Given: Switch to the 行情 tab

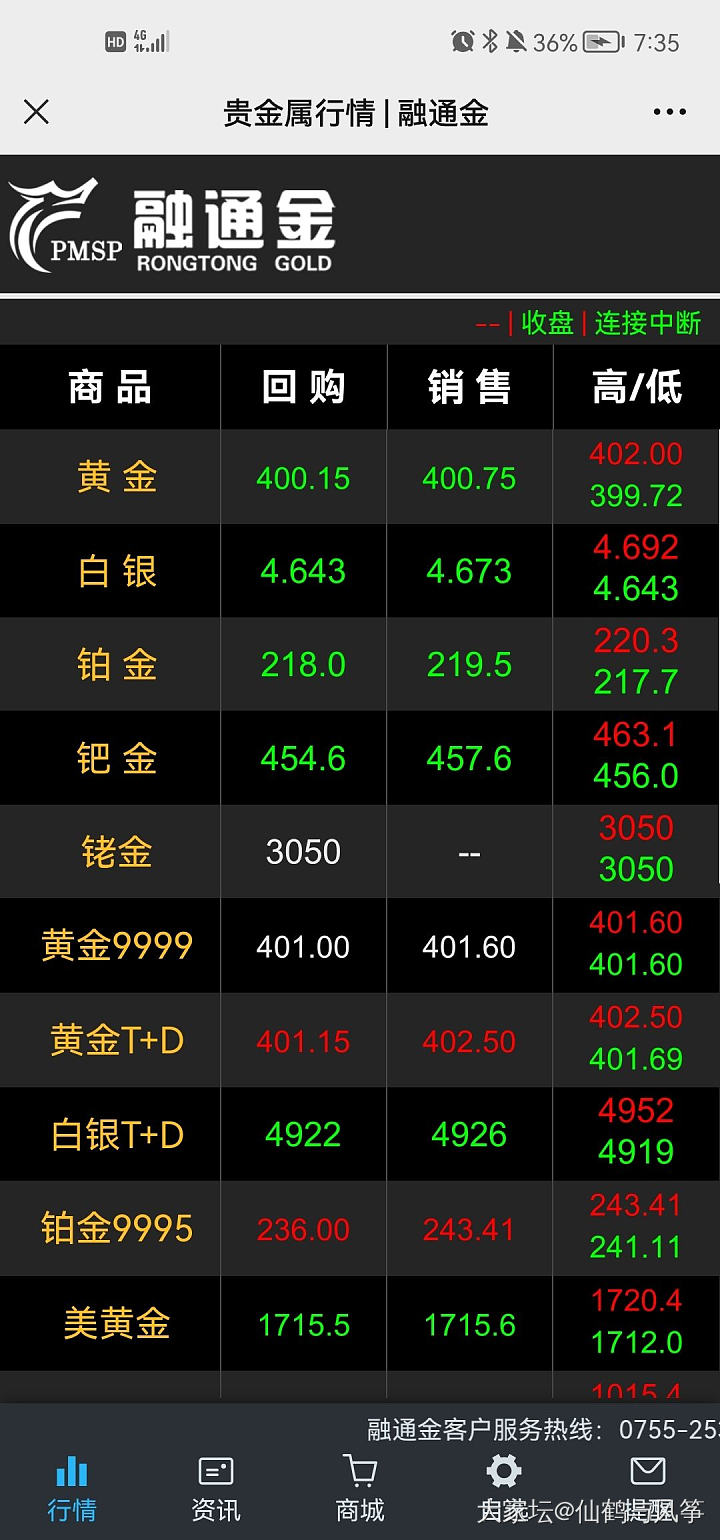Looking at the screenshot, I should tap(72, 1486).
